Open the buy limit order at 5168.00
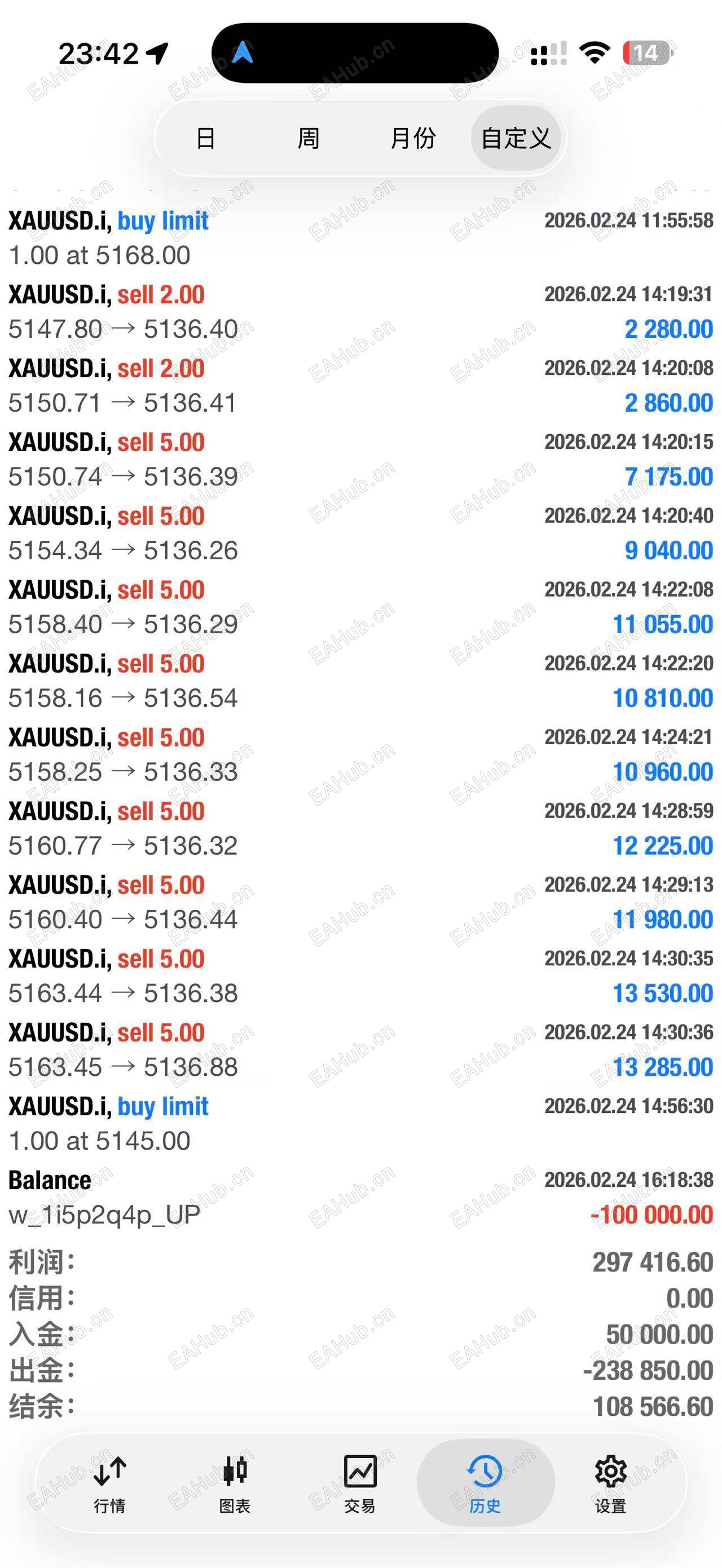This screenshot has width=722, height=1568. point(360,238)
